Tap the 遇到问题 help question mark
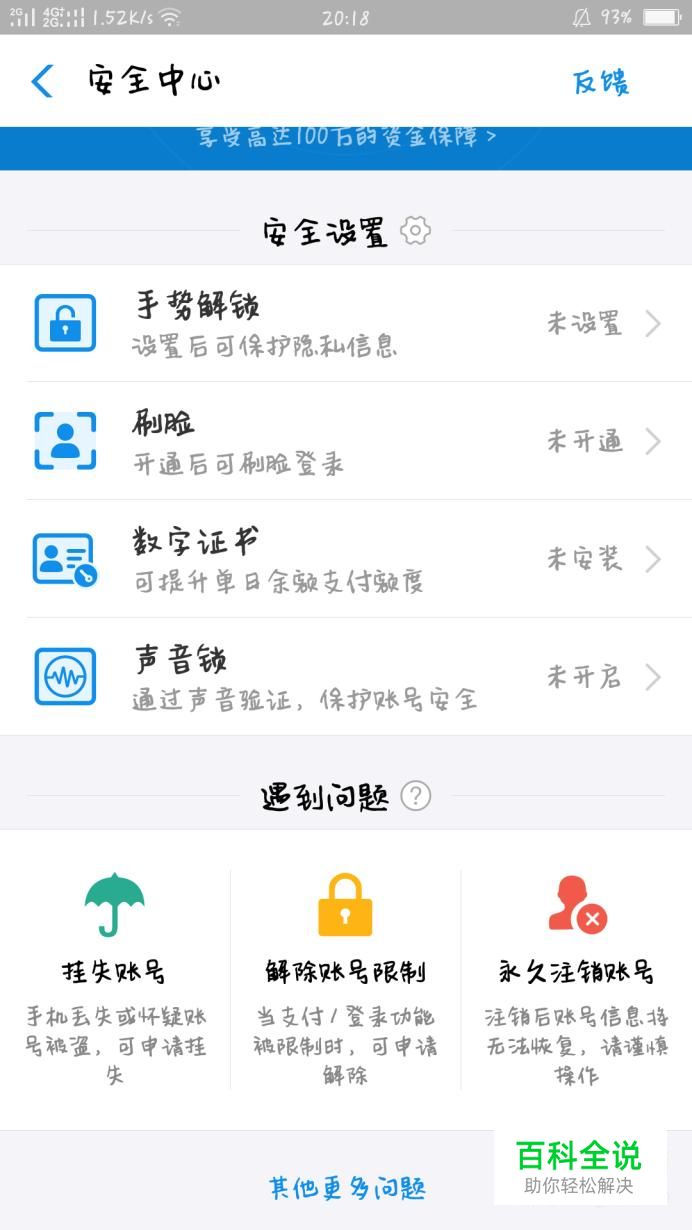 pyautogui.click(x=415, y=796)
